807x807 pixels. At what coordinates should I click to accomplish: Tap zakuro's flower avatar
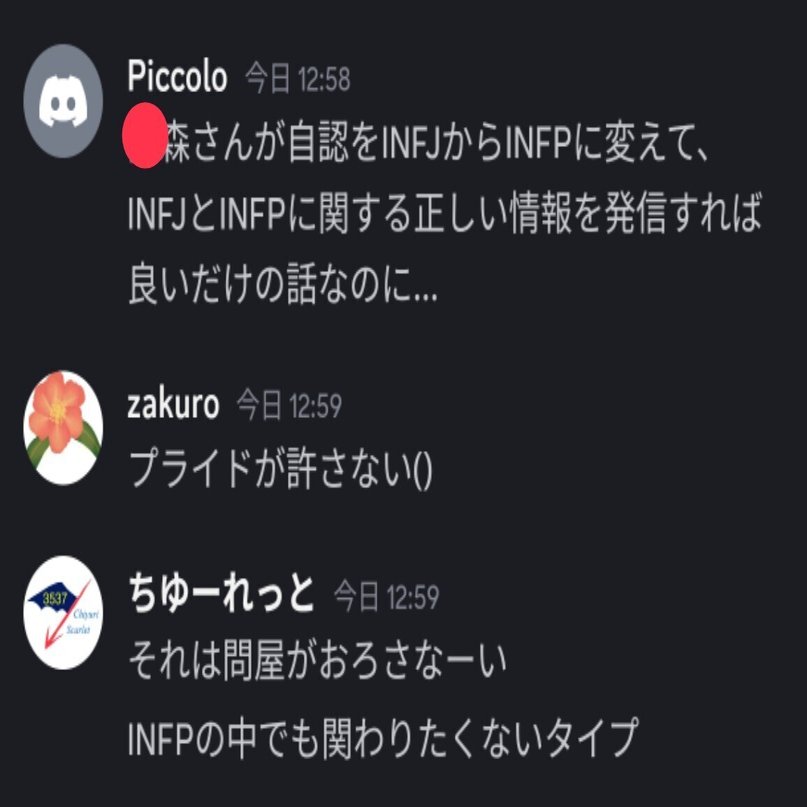coord(64,427)
